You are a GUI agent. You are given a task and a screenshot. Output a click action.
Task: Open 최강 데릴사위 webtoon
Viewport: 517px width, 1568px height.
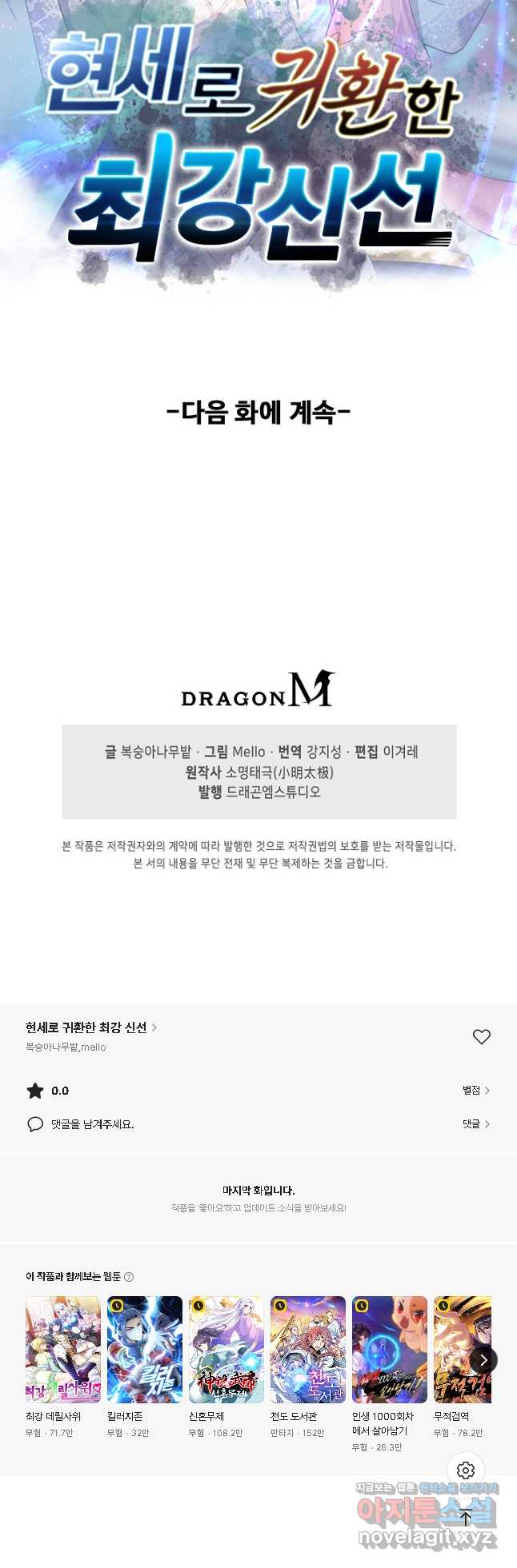[x=63, y=1350]
